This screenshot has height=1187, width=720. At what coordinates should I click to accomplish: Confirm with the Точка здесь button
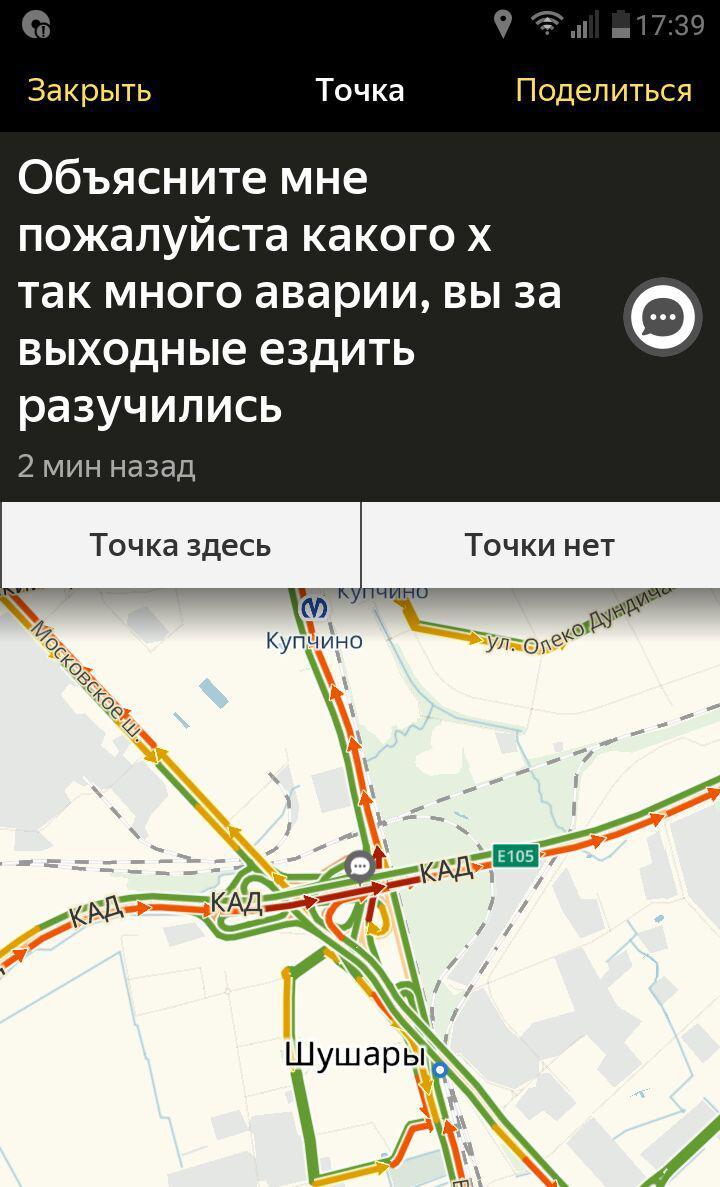tap(180, 545)
